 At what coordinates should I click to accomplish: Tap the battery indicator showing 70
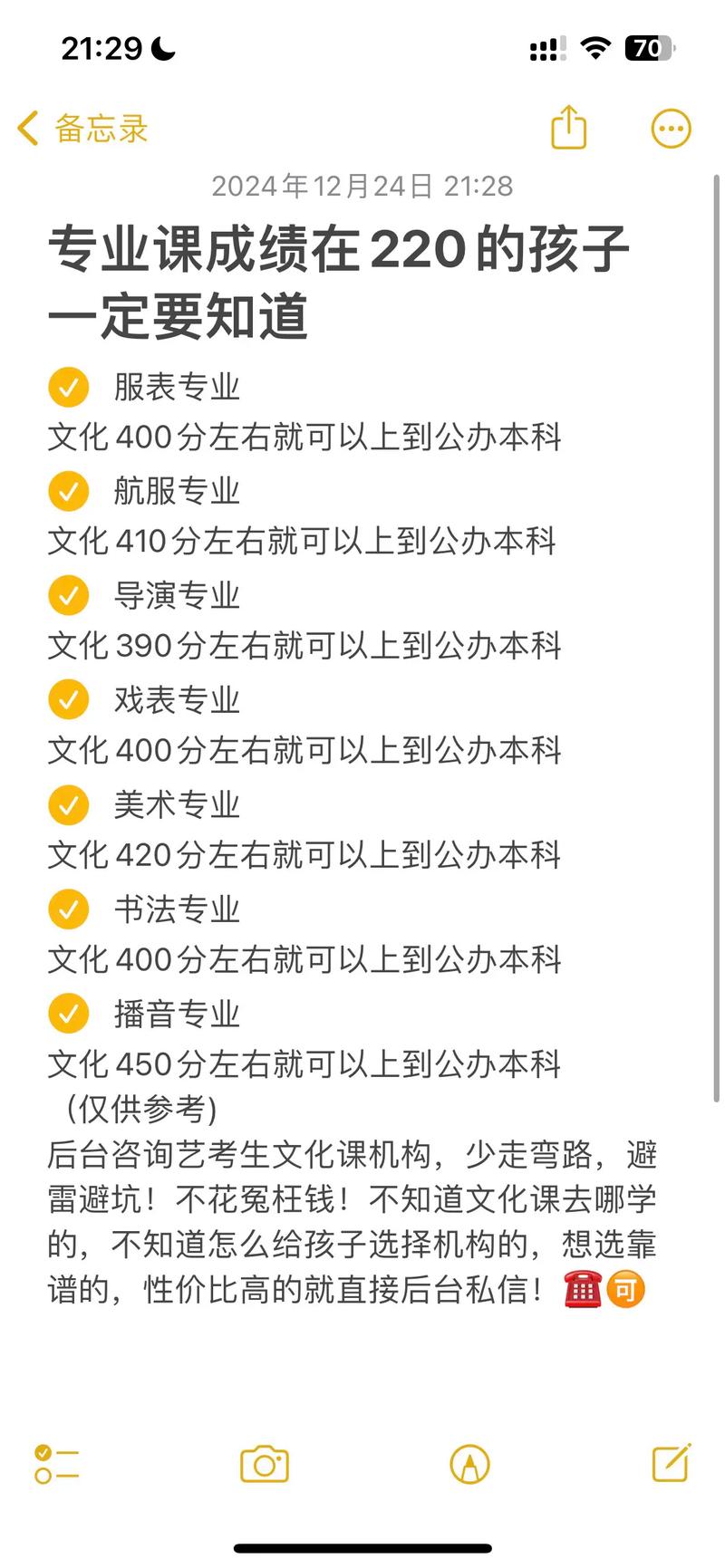click(649, 49)
